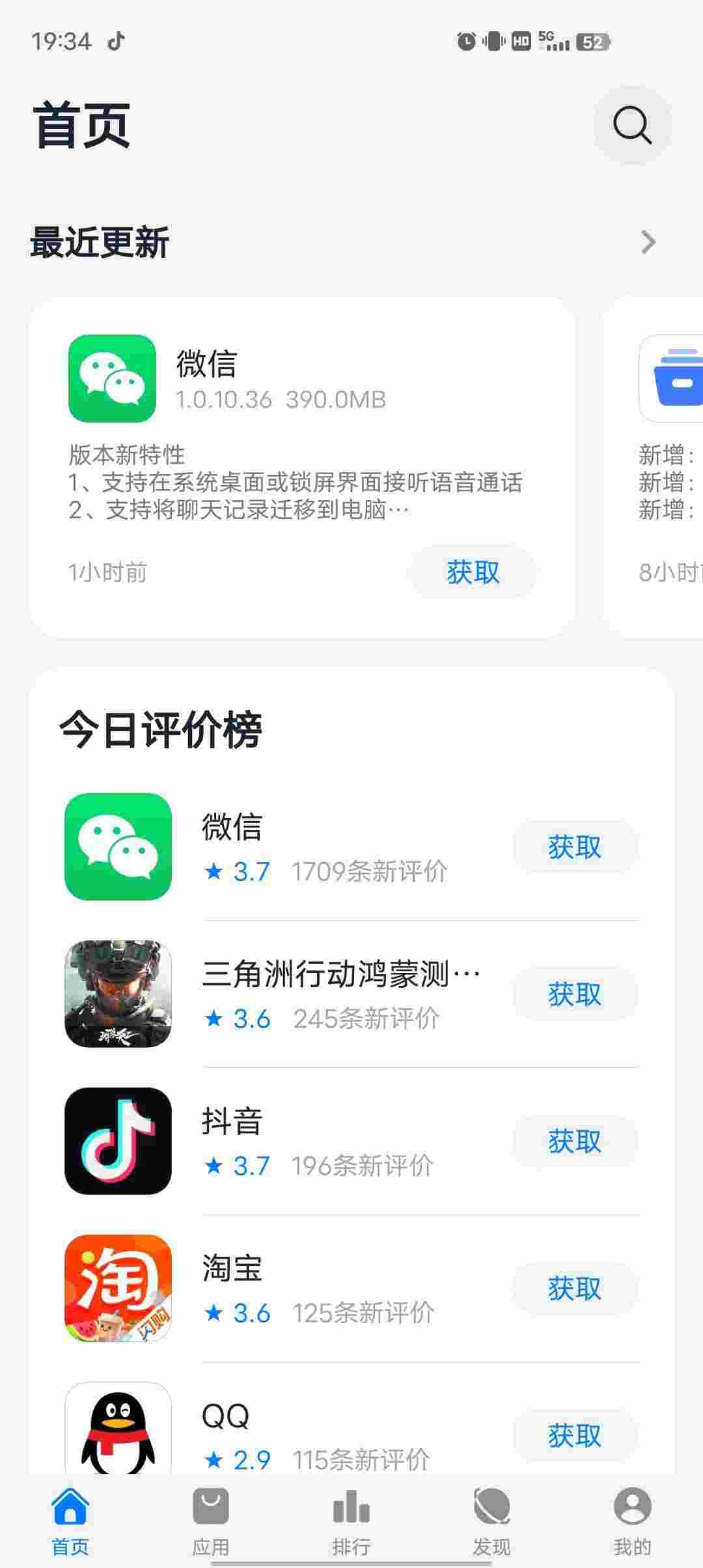Get 微信 from the 今日评价榜 list

(x=574, y=847)
